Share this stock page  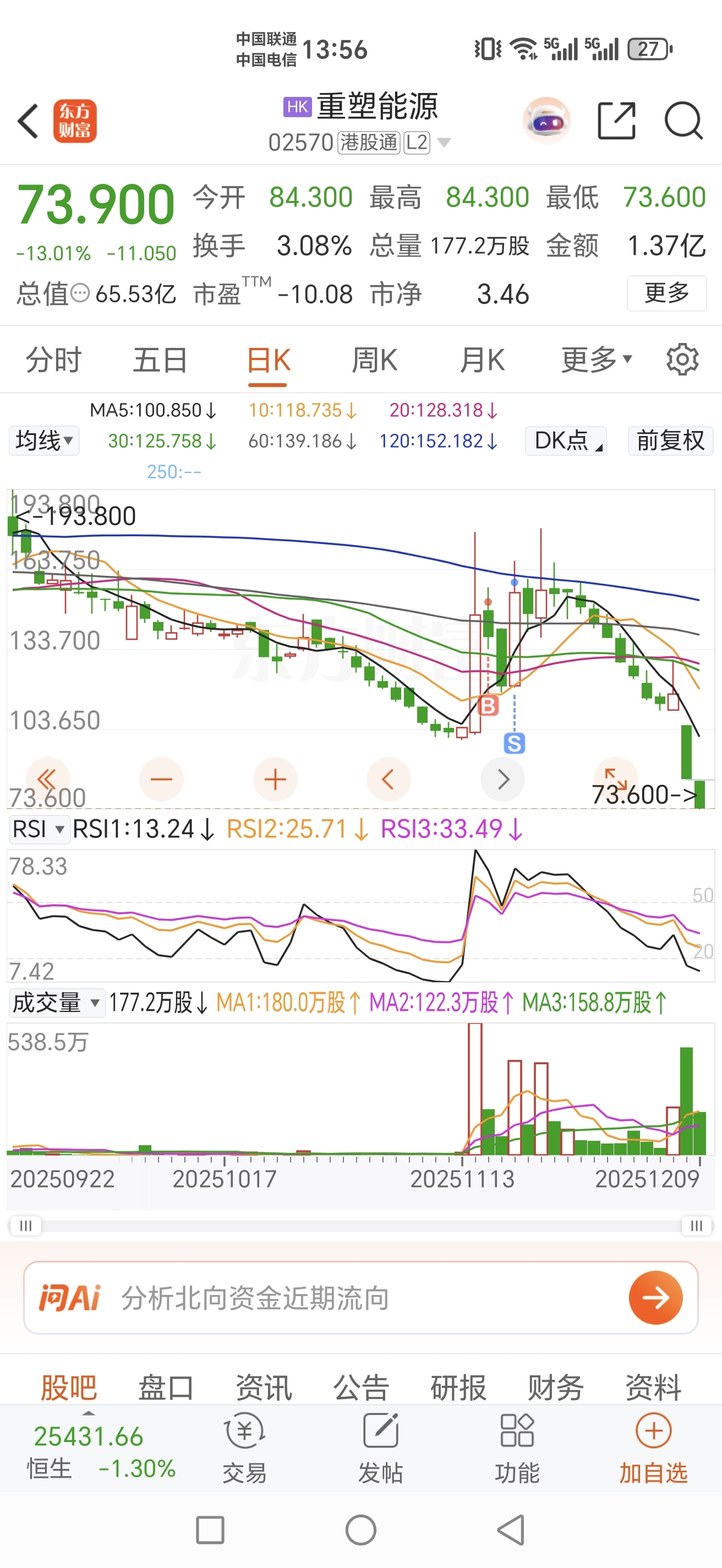tap(616, 121)
